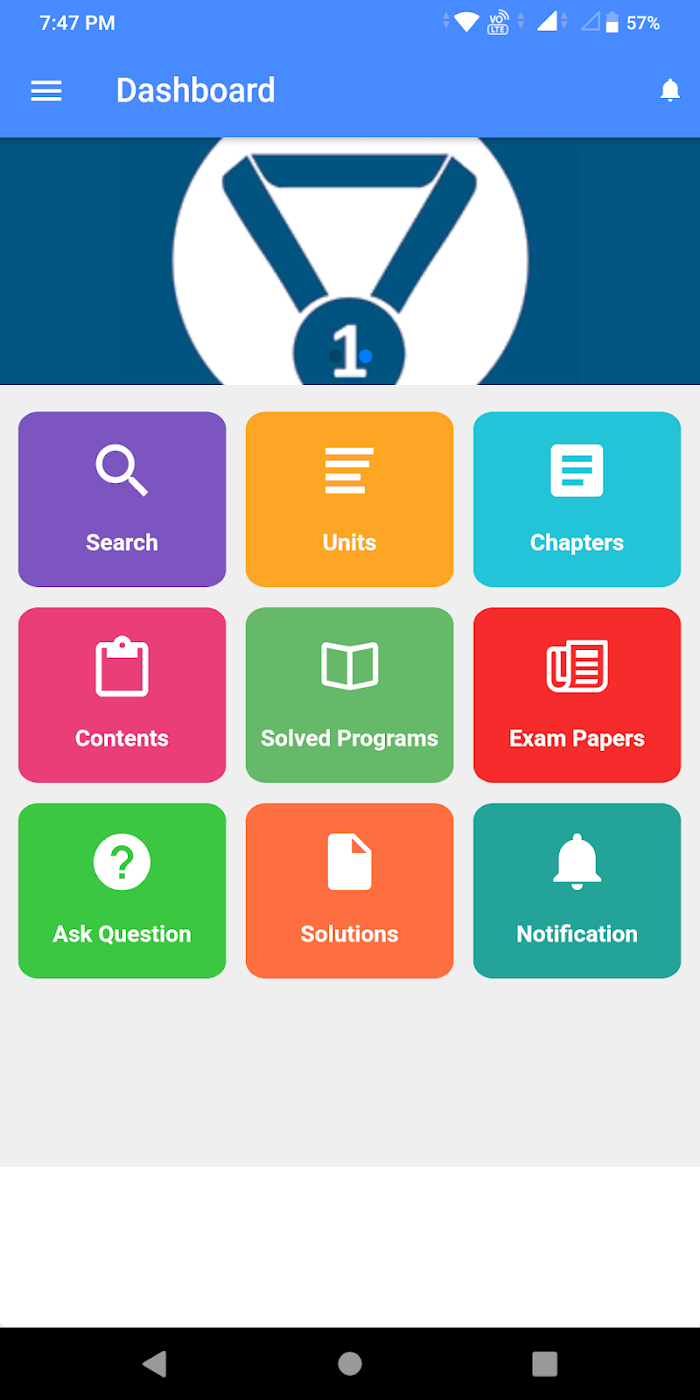View Solved Programs
This screenshot has height=1400, width=700.
coord(349,695)
